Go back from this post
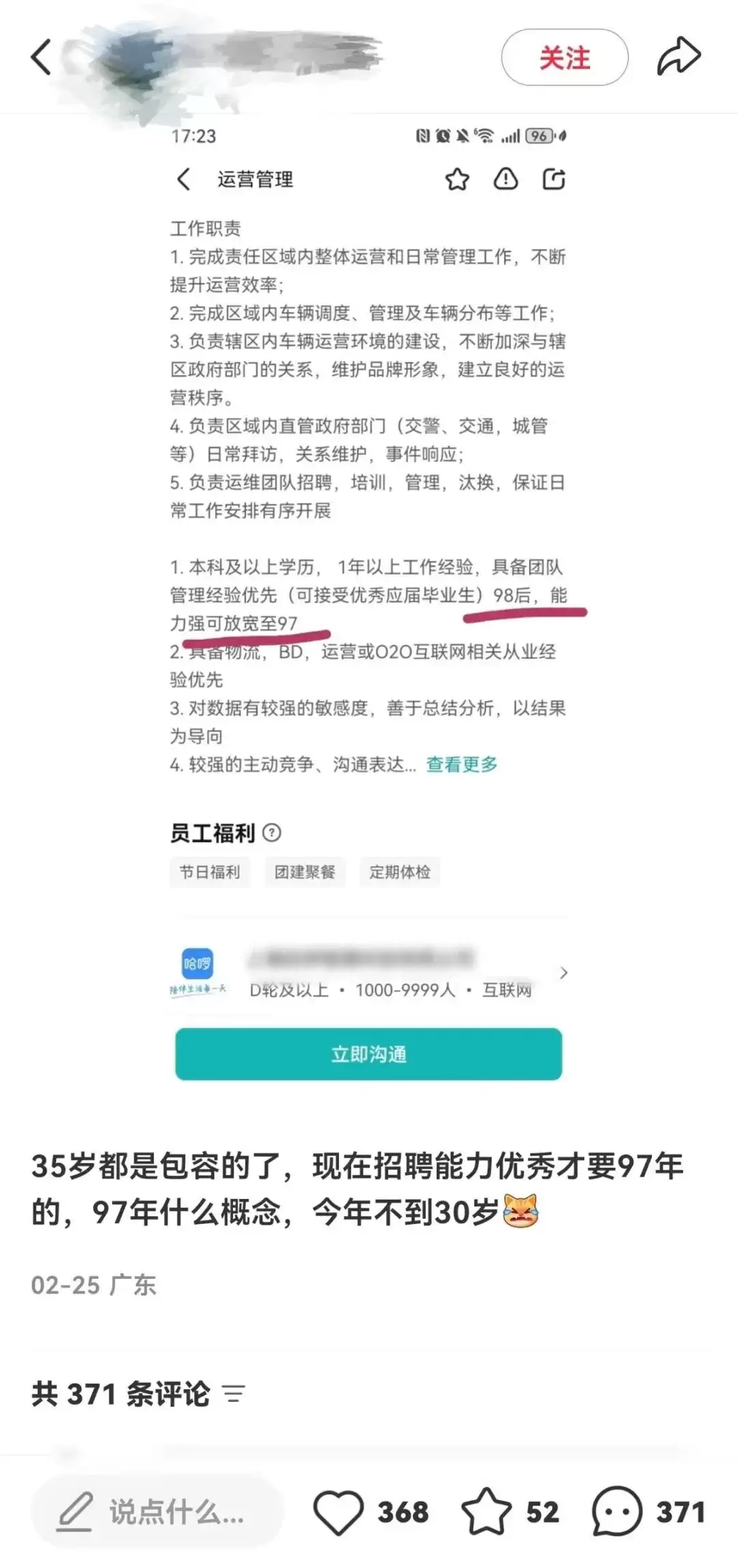738x1568 pixels. tap(41, 57)
